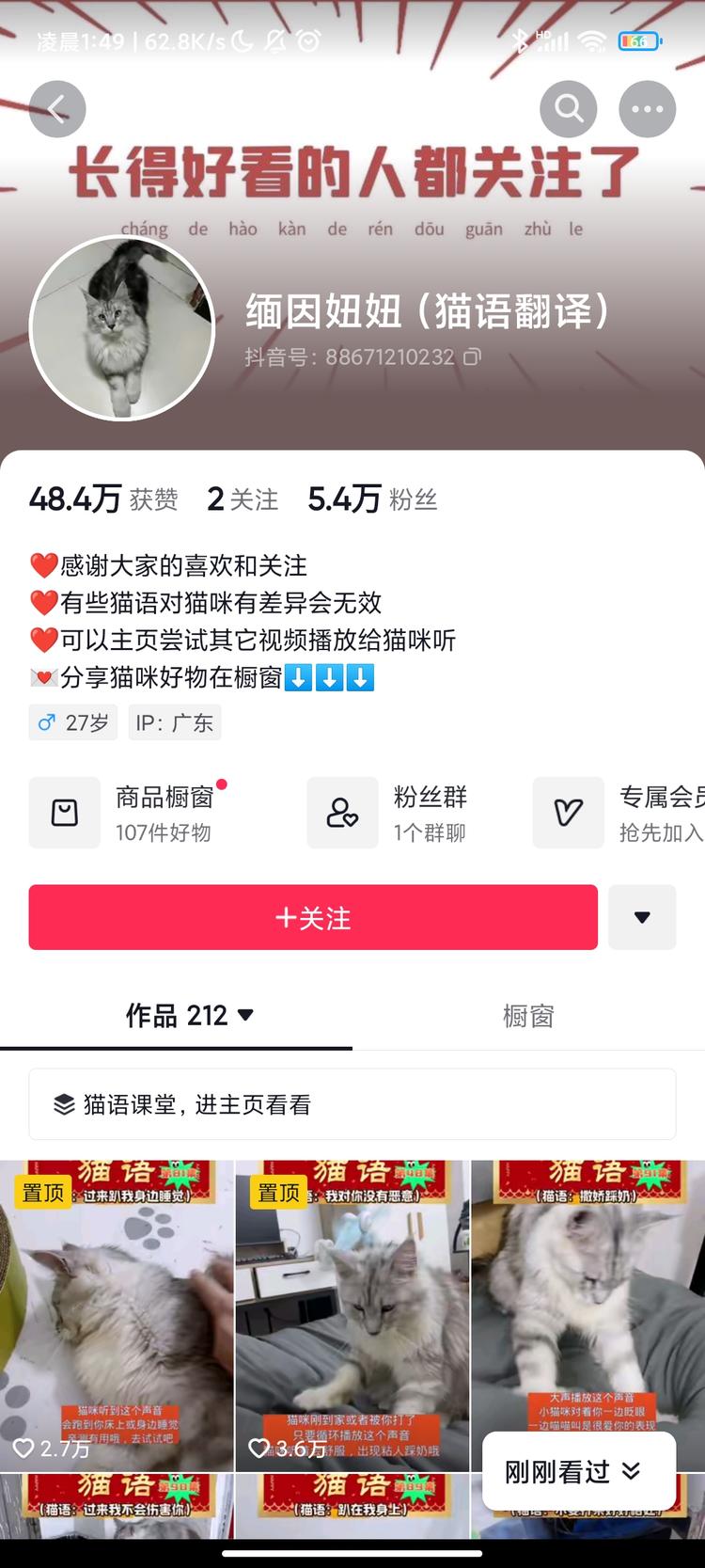This screenshot has width=705, height=1568.
Task: Tap the red +关注 follow button
Action: coord(314,917)
